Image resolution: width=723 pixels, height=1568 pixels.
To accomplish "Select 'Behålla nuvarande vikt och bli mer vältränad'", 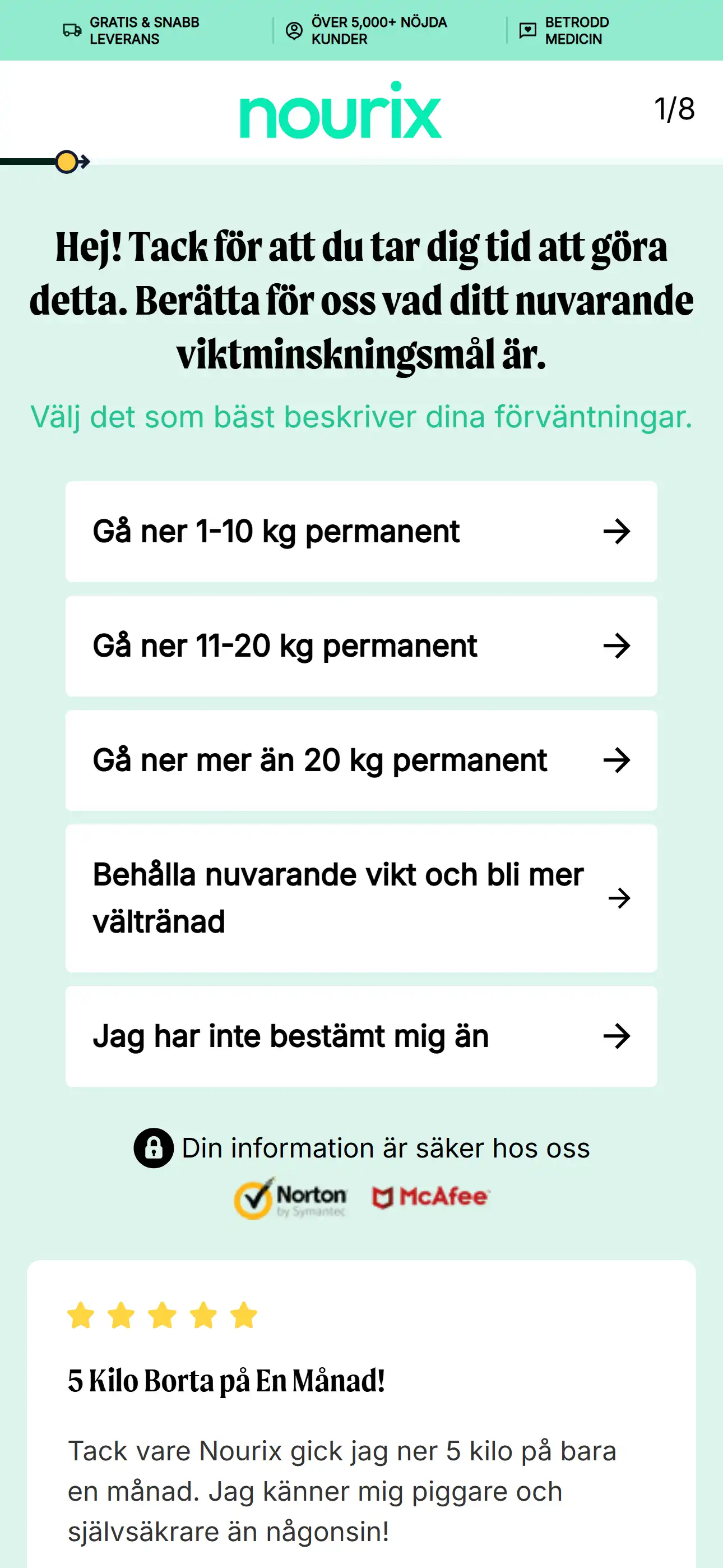I will coord(361,898).
